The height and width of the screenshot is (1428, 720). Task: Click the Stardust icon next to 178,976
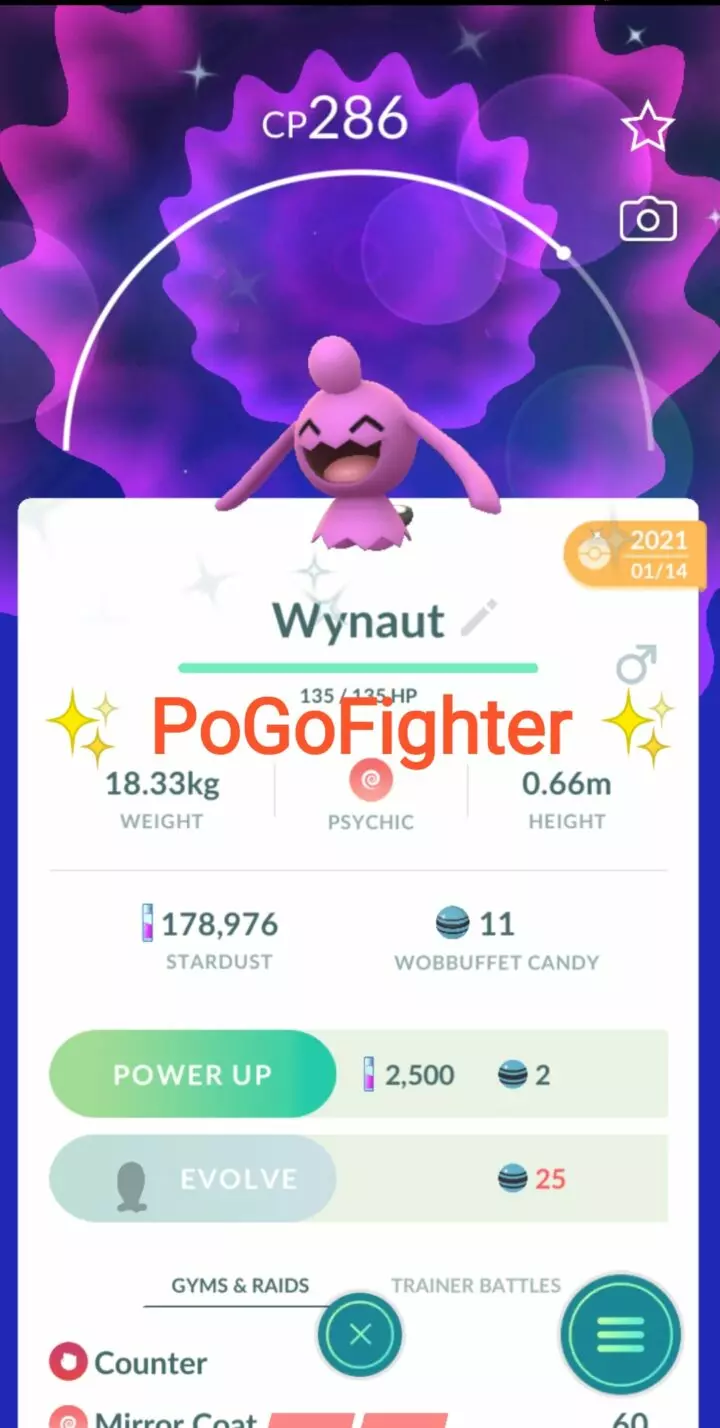coord(146,923)
